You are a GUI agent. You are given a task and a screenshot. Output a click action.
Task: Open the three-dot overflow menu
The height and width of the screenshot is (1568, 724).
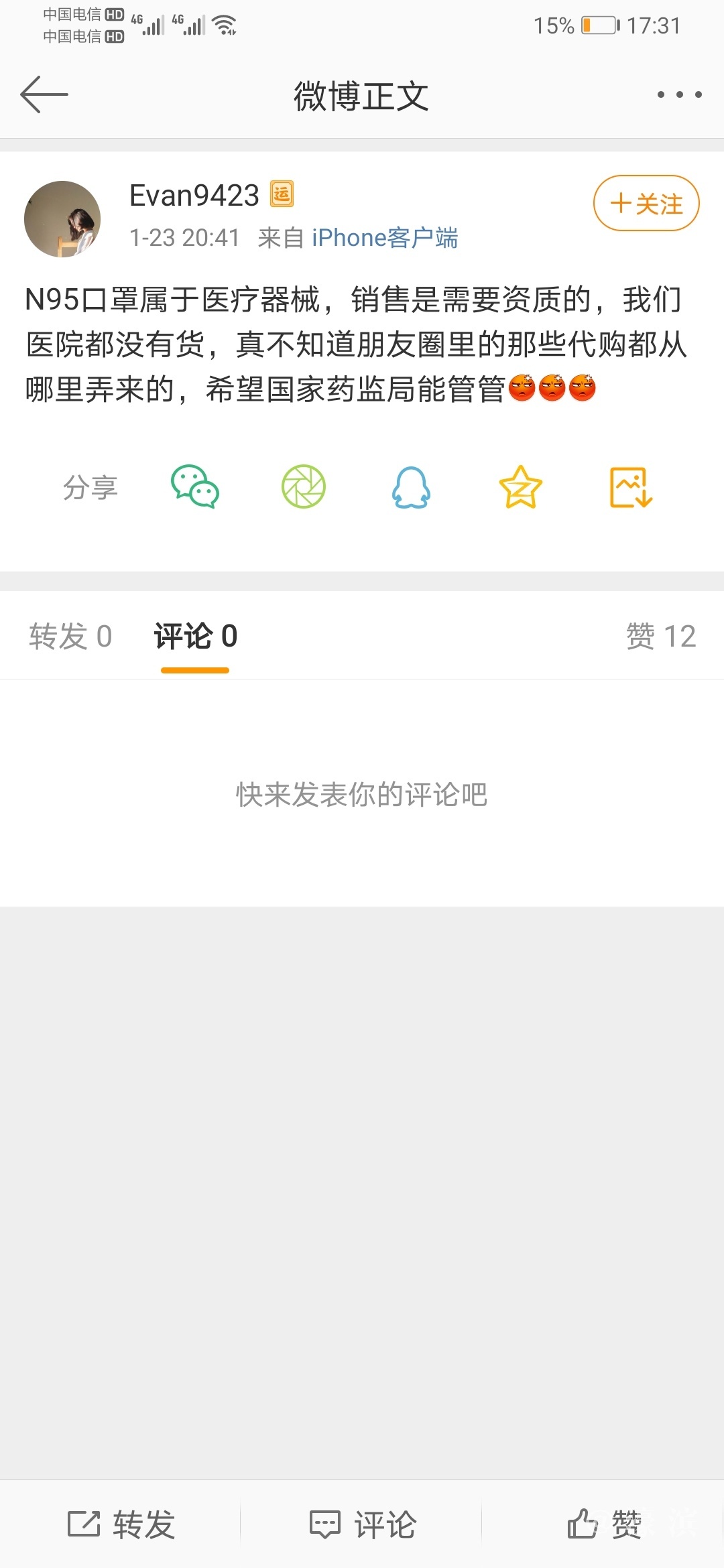679,94
